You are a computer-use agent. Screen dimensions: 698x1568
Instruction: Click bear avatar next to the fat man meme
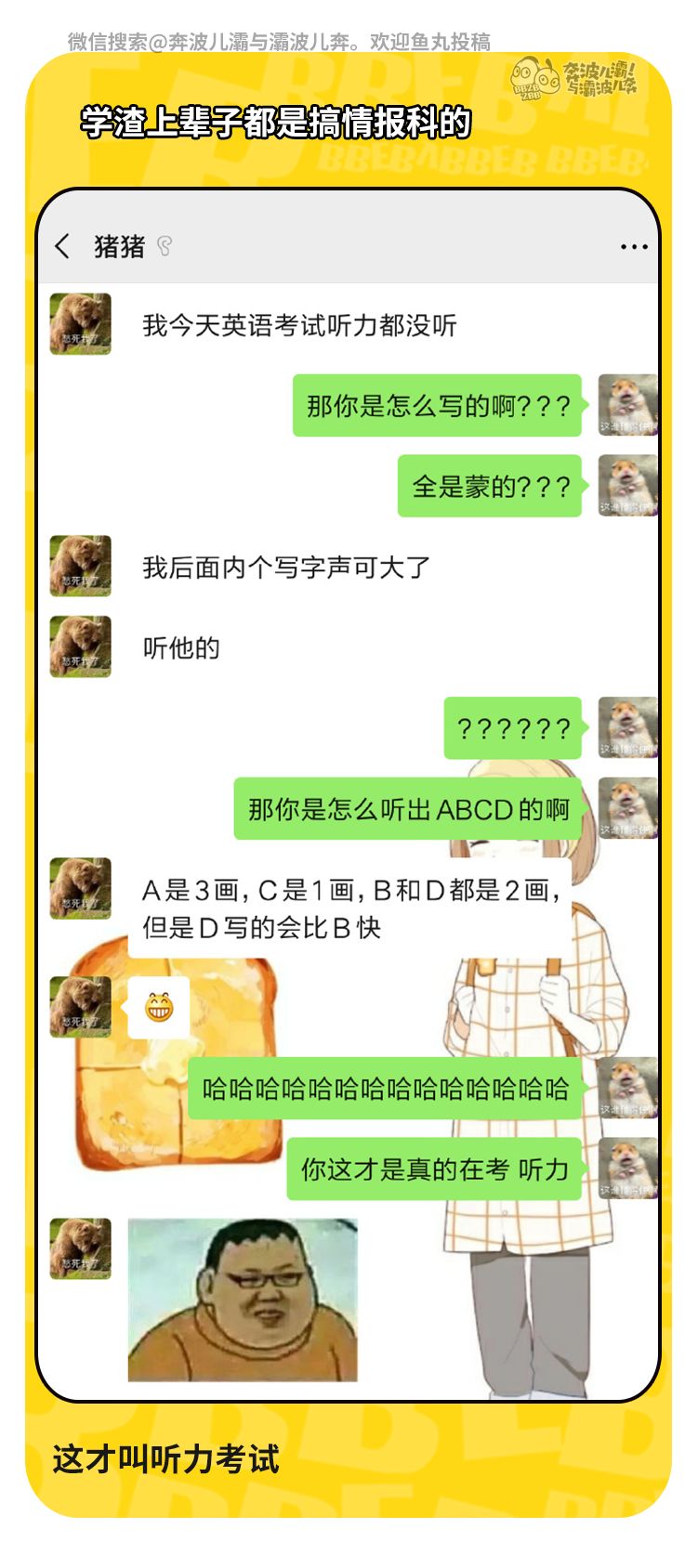(80, 1249)
